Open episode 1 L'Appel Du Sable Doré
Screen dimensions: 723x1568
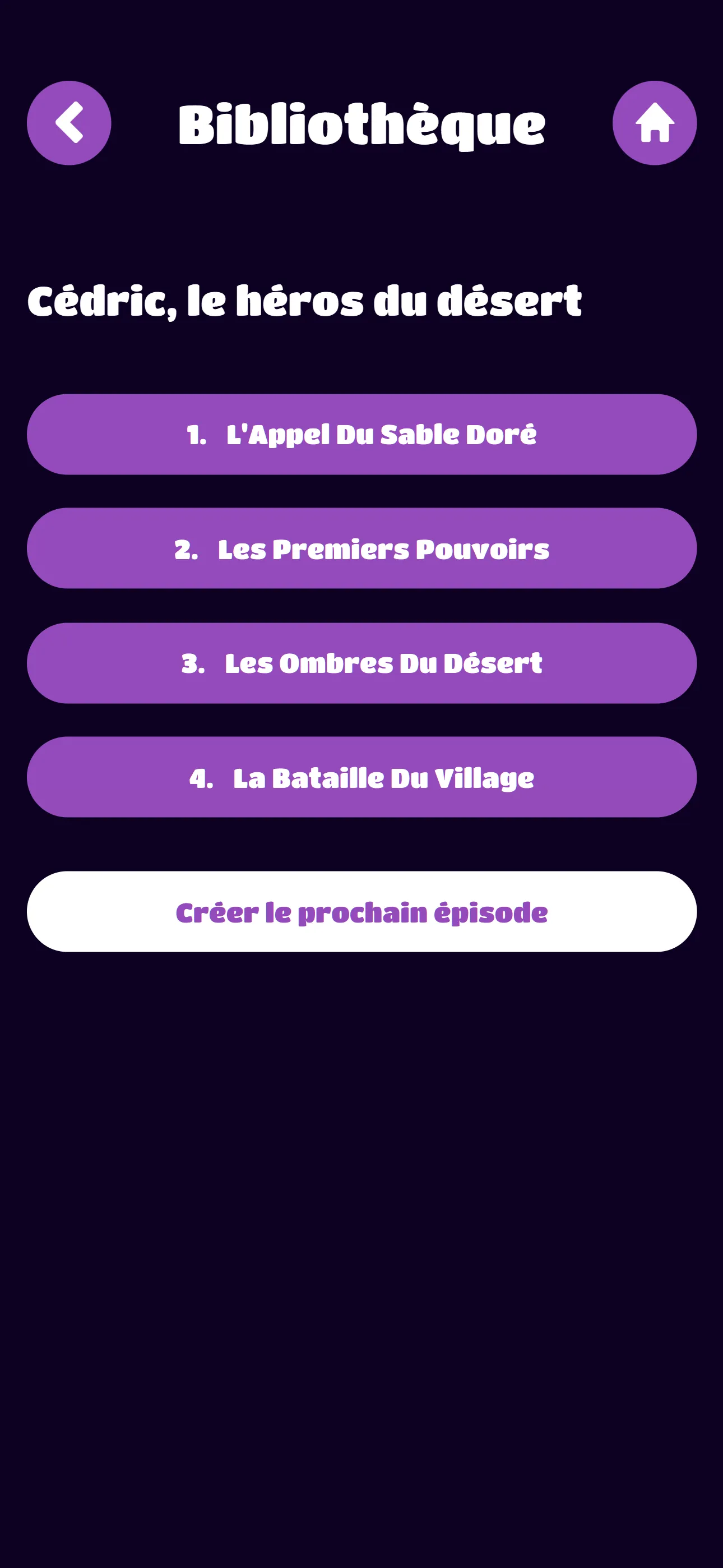[x=361, y=435]
